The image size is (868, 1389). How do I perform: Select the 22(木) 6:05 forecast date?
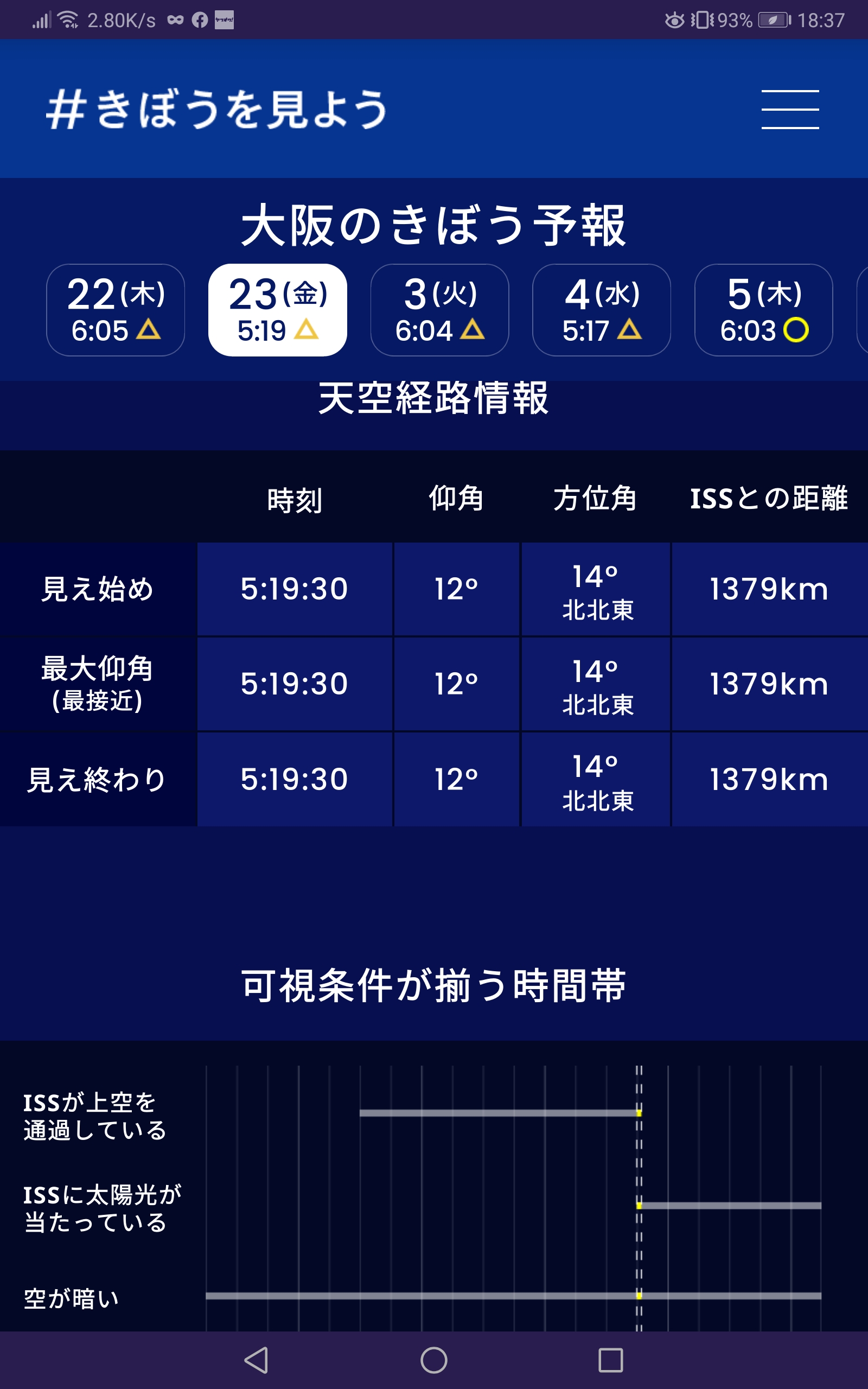[x=116, y=310]
